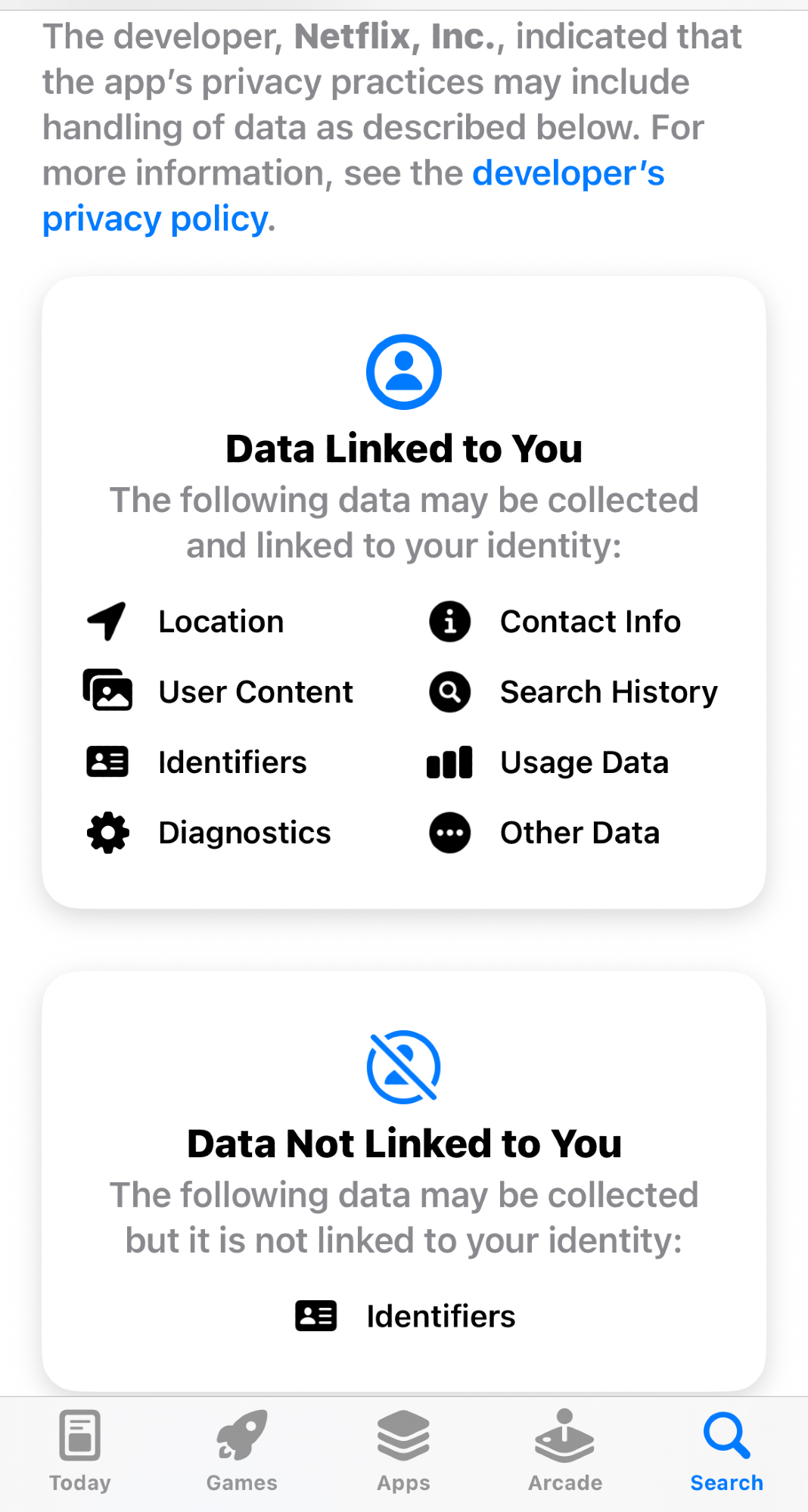The width and height of the screenshot is (808, 1512).
Task: Open the Search tab
Action: (x=726, y=1451)
